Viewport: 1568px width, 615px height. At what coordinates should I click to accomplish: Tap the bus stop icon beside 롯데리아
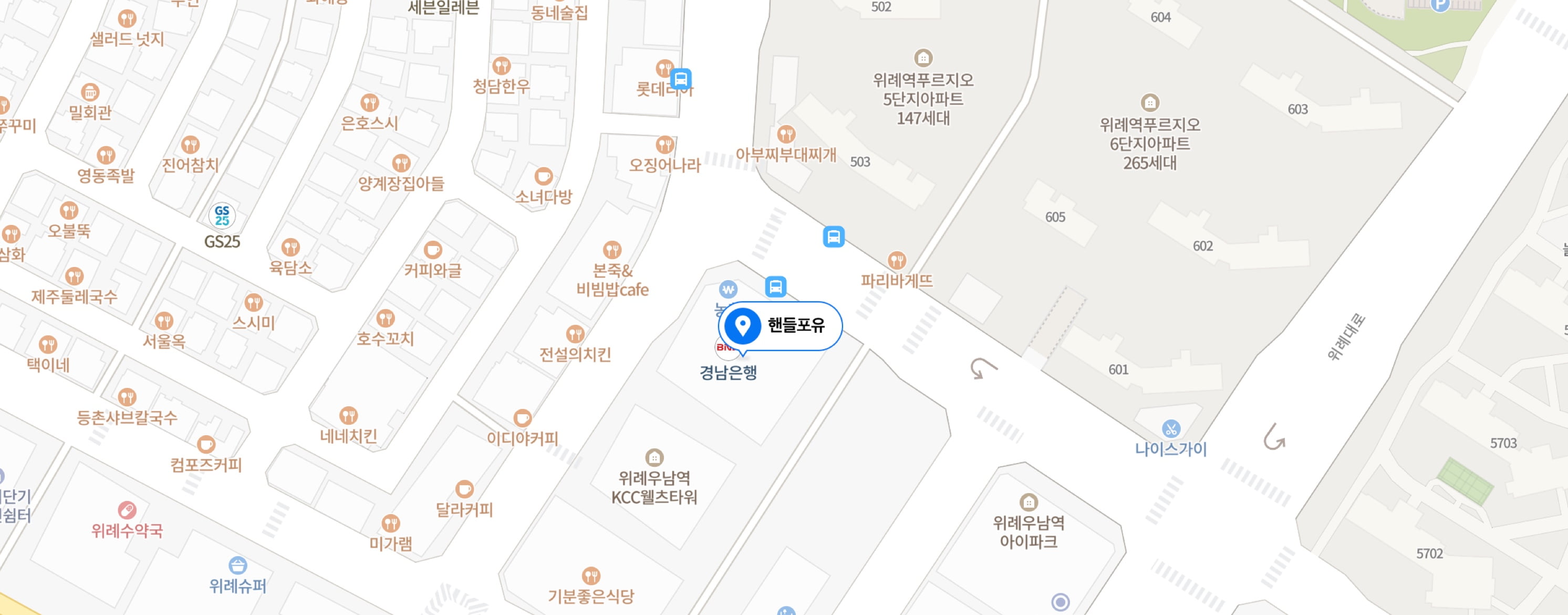[681, 79]
